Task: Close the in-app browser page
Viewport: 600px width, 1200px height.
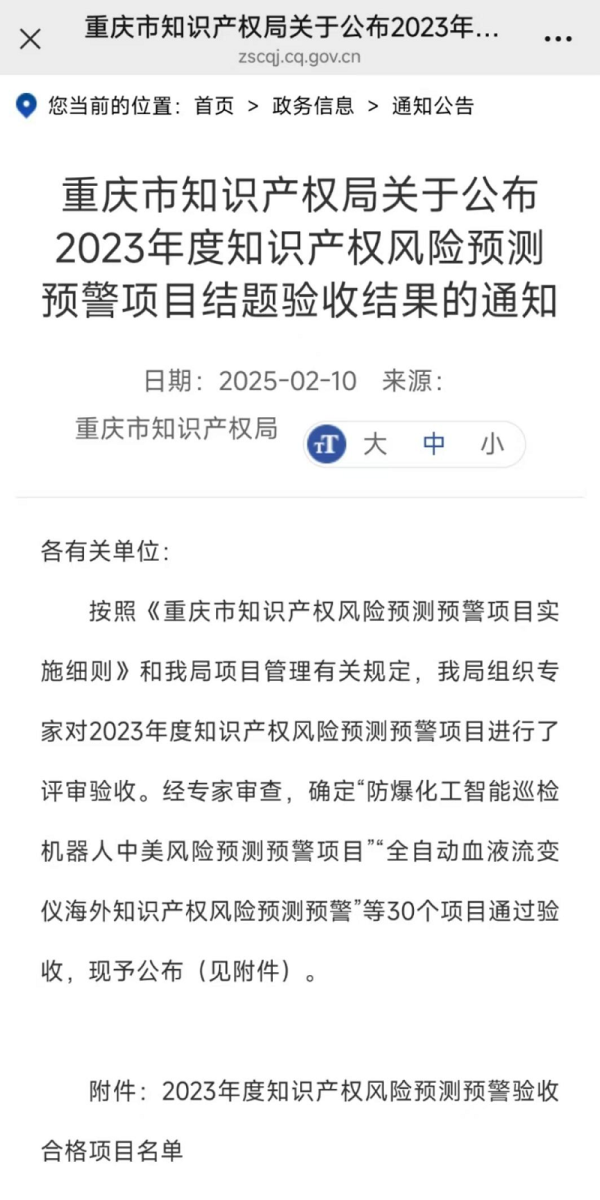Action: tap(30, 39)
